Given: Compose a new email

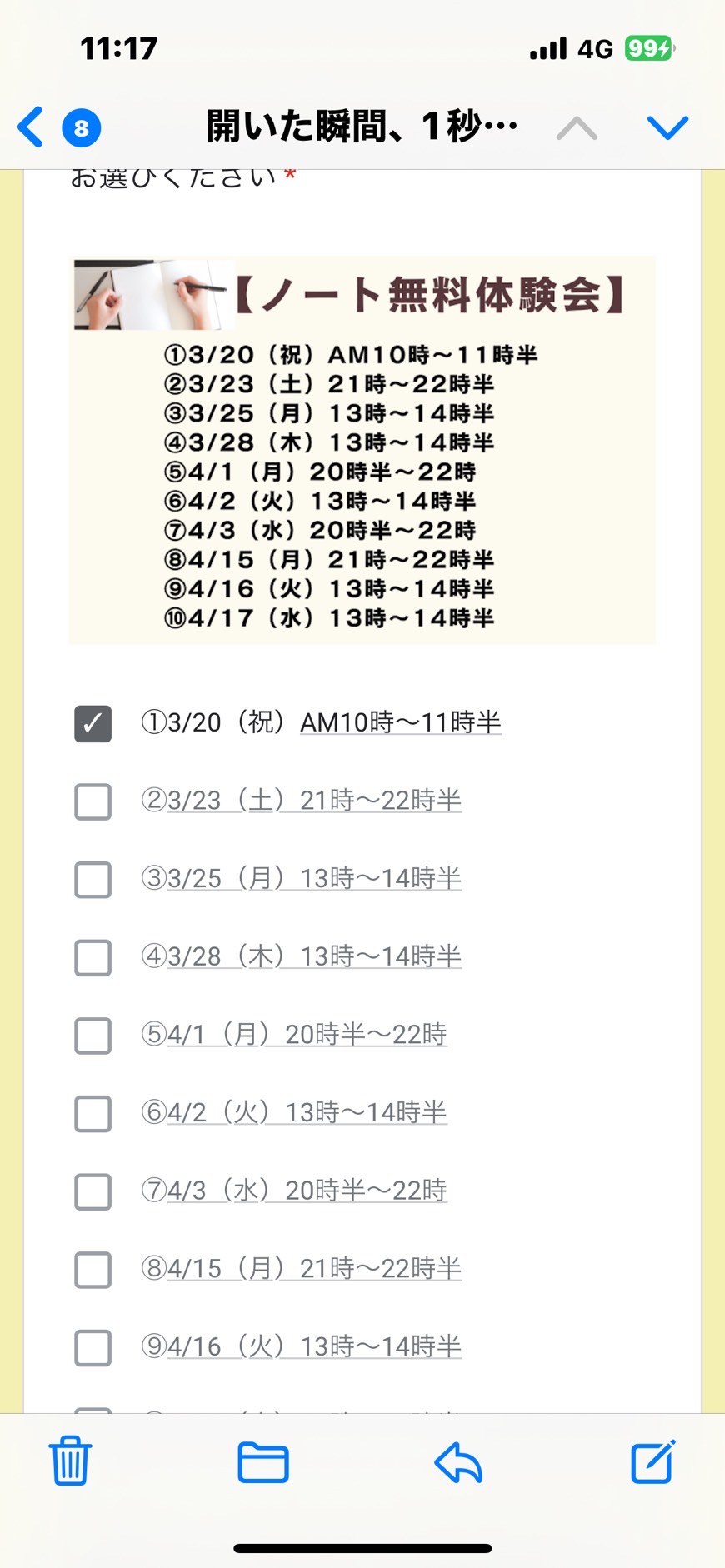Looking at the screenshot, I should pyautogui.click(x=652, y=1461).
